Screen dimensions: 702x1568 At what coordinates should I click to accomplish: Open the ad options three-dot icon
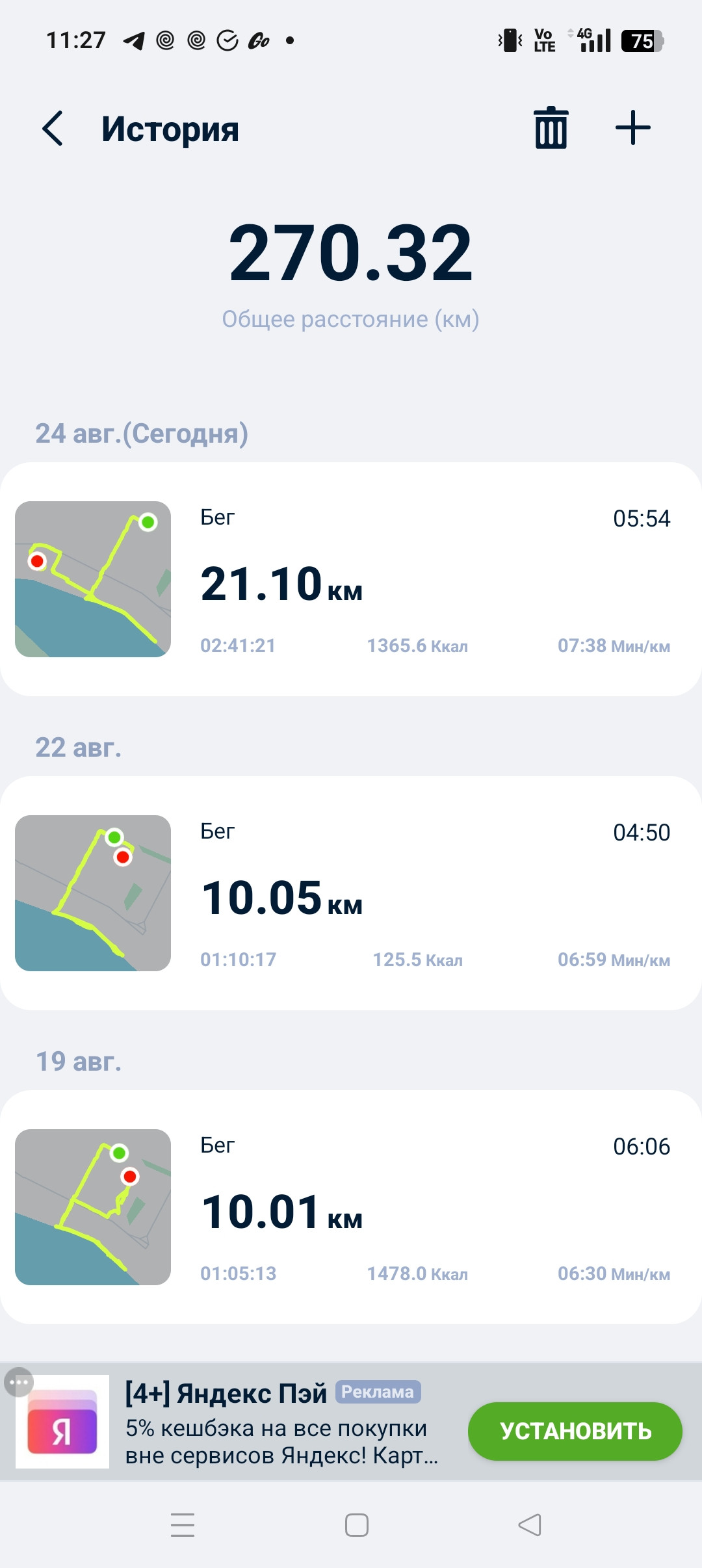pos(19,1382)
